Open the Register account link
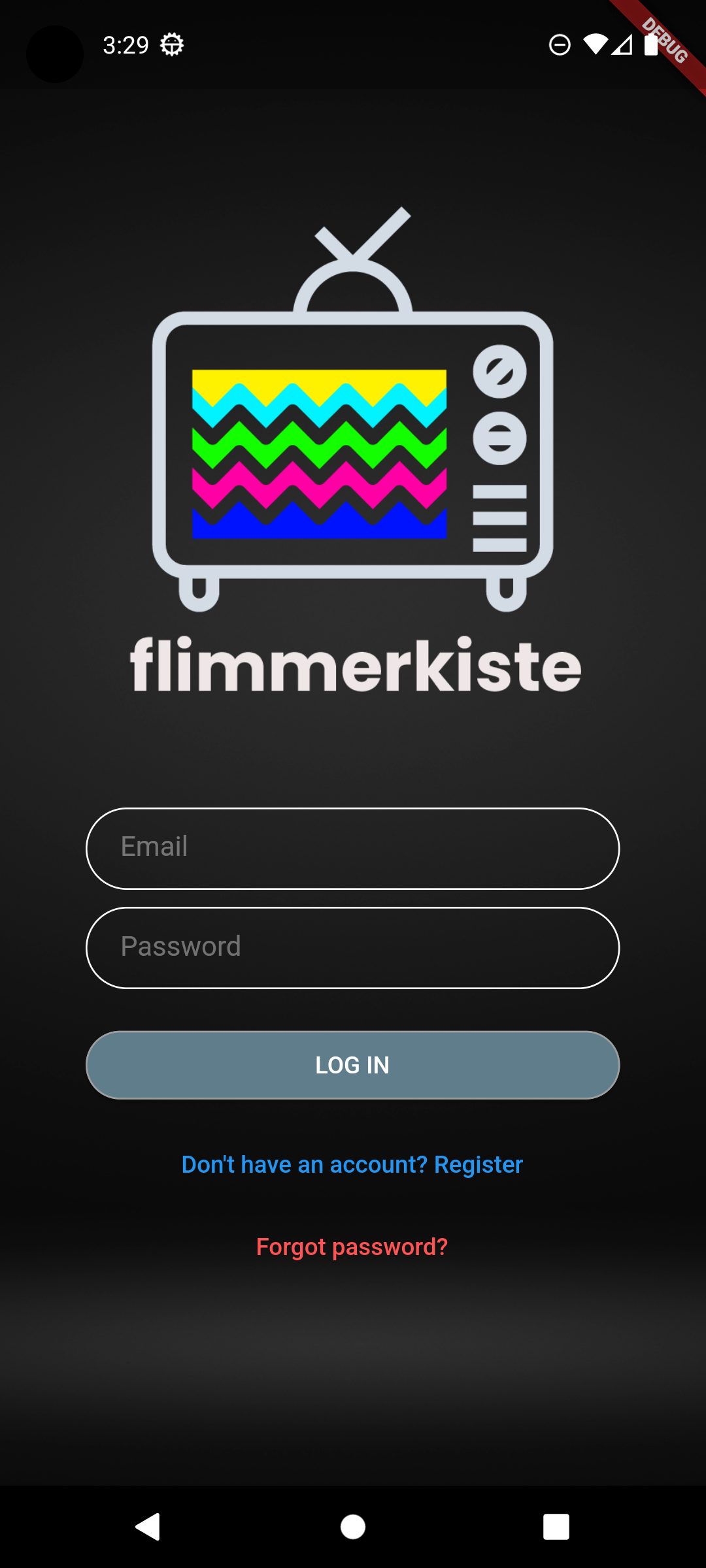This screenshot has height=1568, width=706. [352, 1164]
